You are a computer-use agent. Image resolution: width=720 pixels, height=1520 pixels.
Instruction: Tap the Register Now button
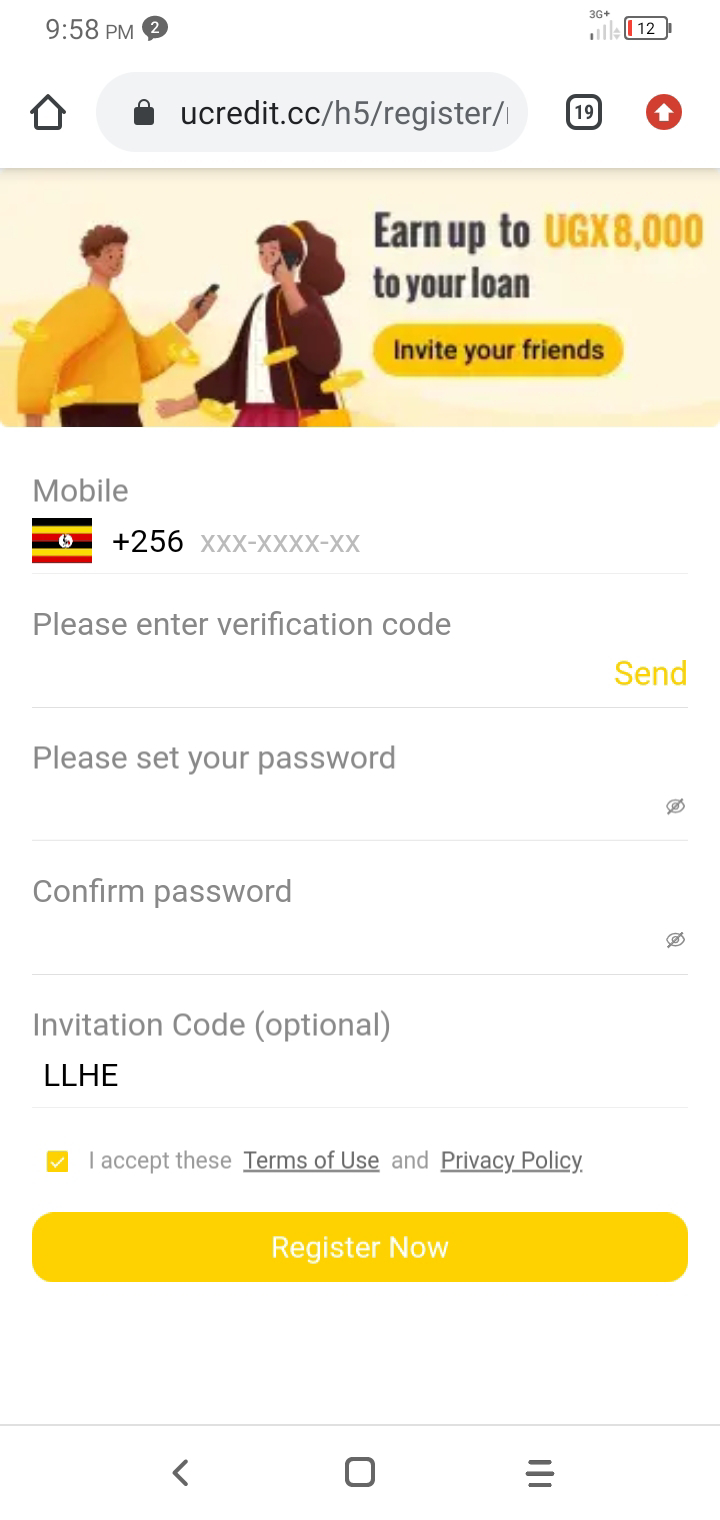(x=360, y=1247)
